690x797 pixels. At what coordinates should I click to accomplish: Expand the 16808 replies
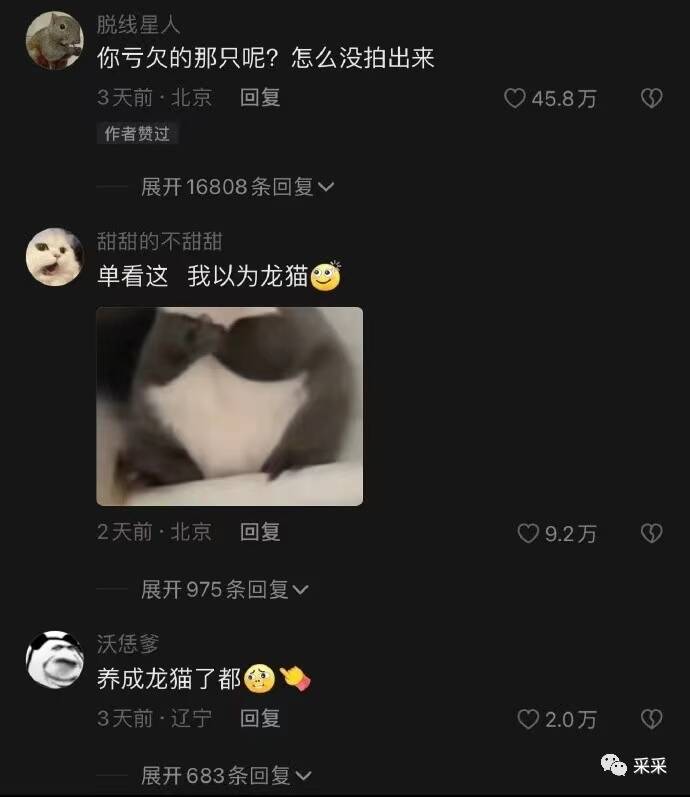(237, 186)
